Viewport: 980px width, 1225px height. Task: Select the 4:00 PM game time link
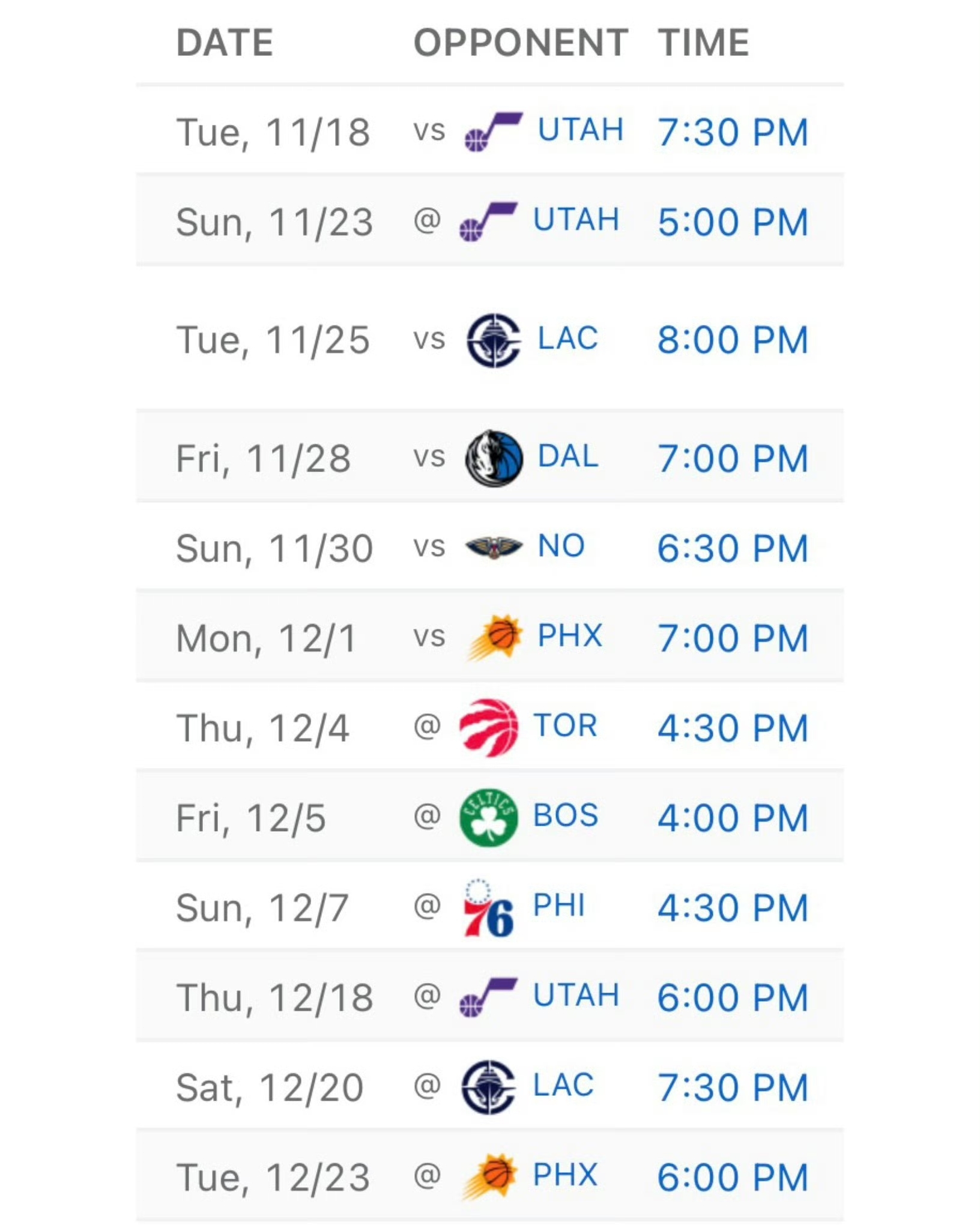point(733,818)
